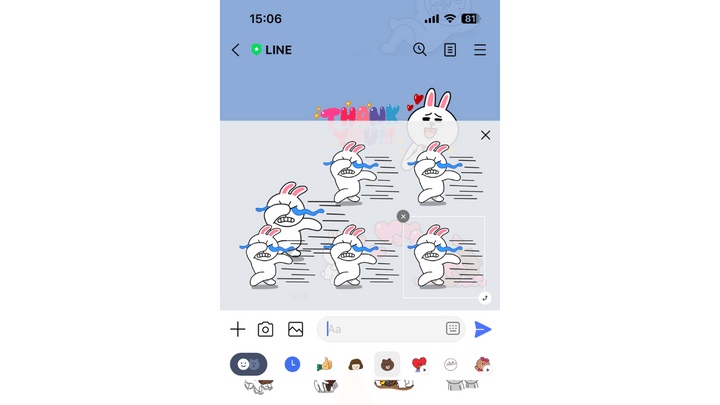This screenshot has height=405, width=720.
Task: Search within this chat
Action: [420, 49]
